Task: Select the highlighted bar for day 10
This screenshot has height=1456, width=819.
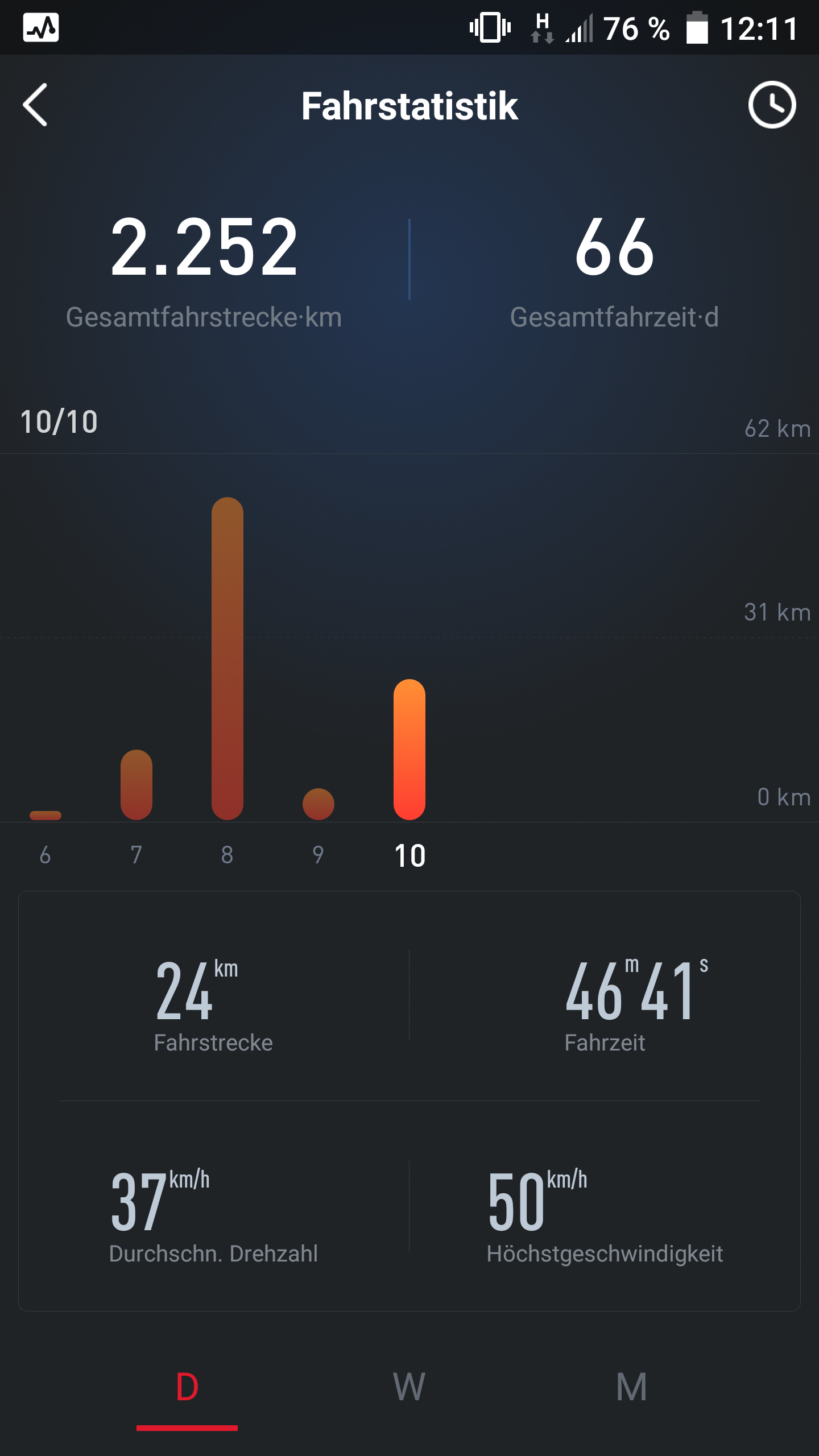Action: 409,750
